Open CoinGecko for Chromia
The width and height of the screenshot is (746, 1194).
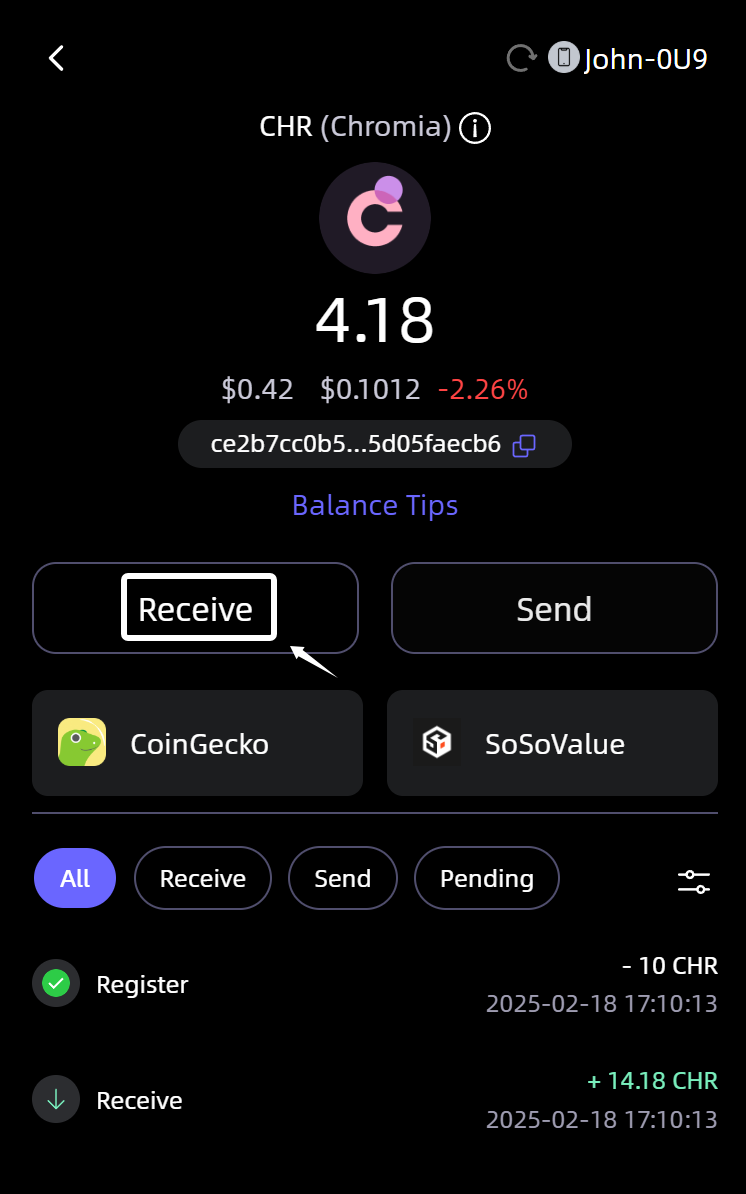197,743
